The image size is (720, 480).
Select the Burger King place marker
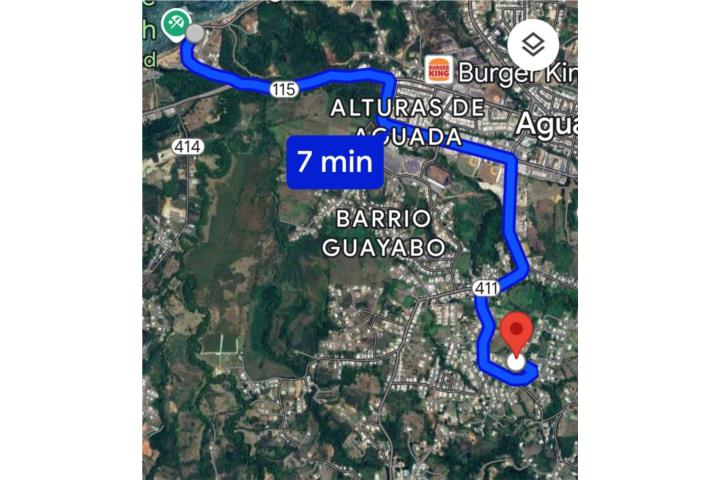[439, 70]
